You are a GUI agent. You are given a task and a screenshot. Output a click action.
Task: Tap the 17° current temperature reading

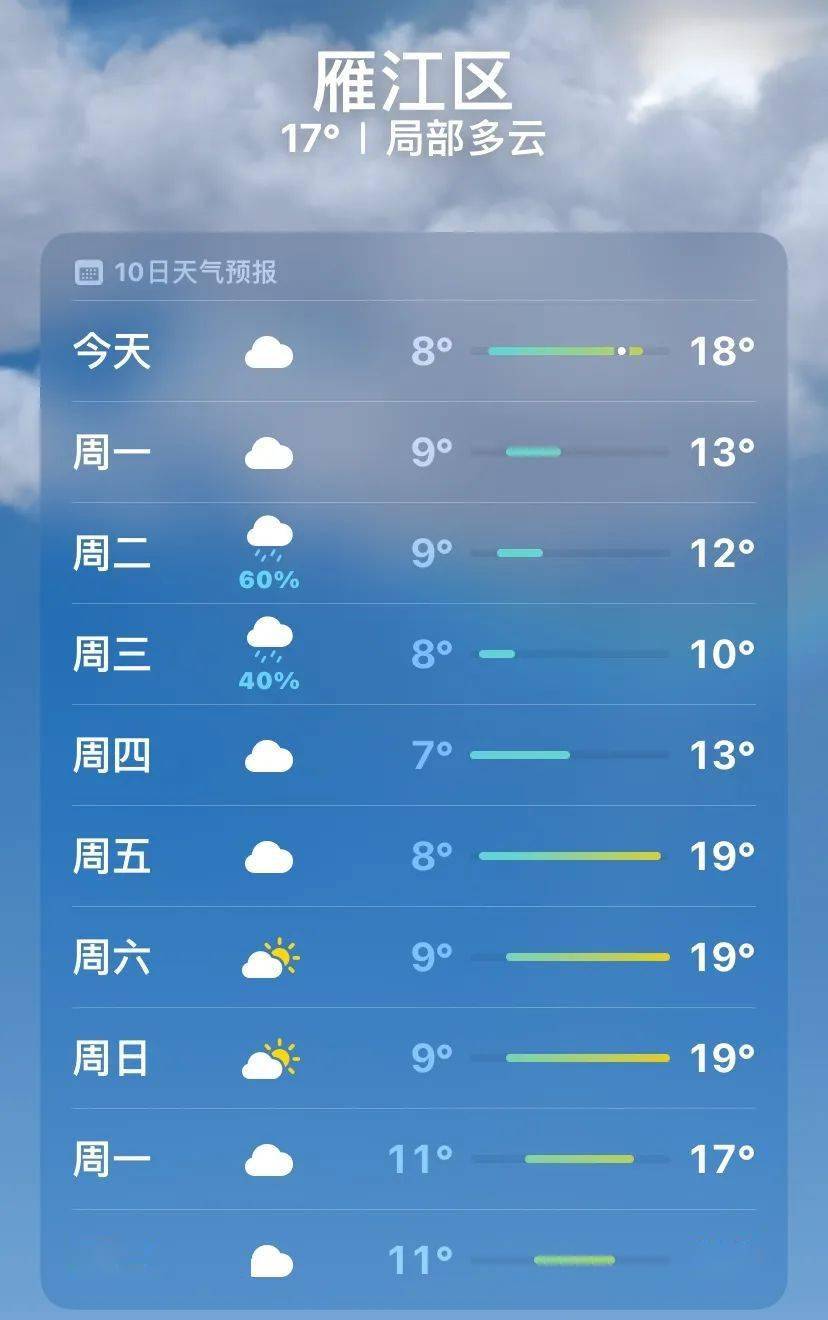[312, 139]
